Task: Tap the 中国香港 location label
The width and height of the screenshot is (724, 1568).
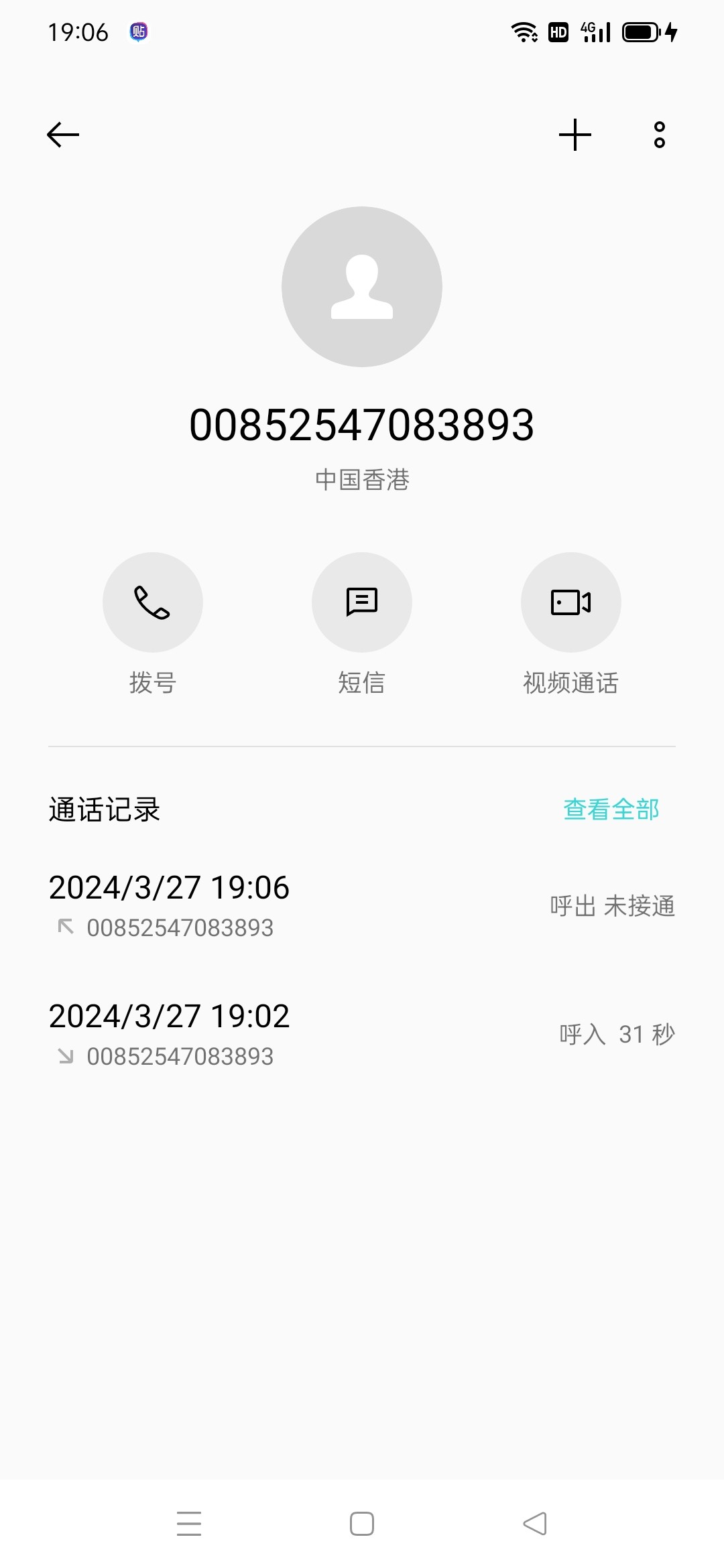Action: point(361,480)
